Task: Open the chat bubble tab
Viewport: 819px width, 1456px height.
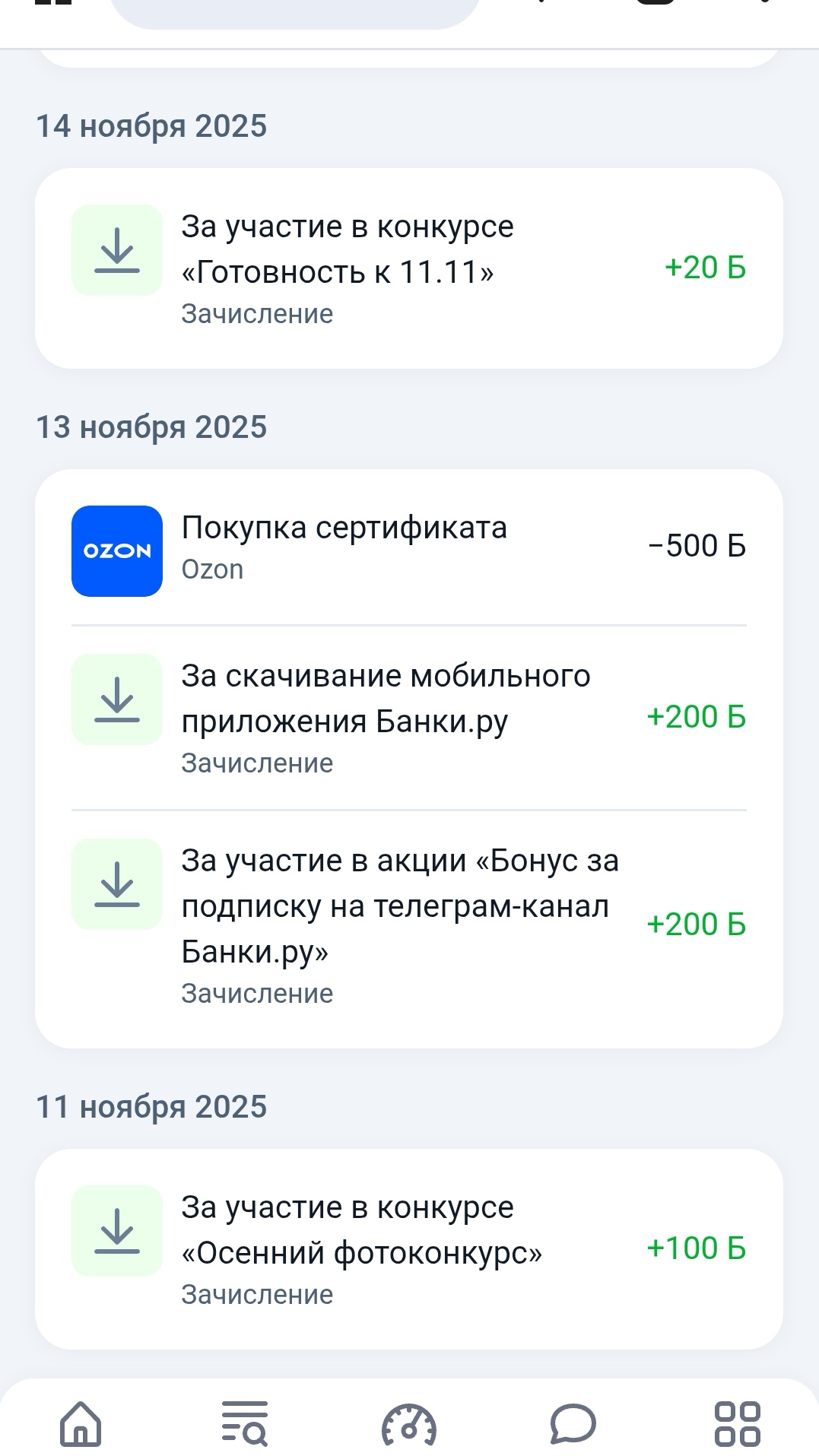Action: tap(573, 1422)
